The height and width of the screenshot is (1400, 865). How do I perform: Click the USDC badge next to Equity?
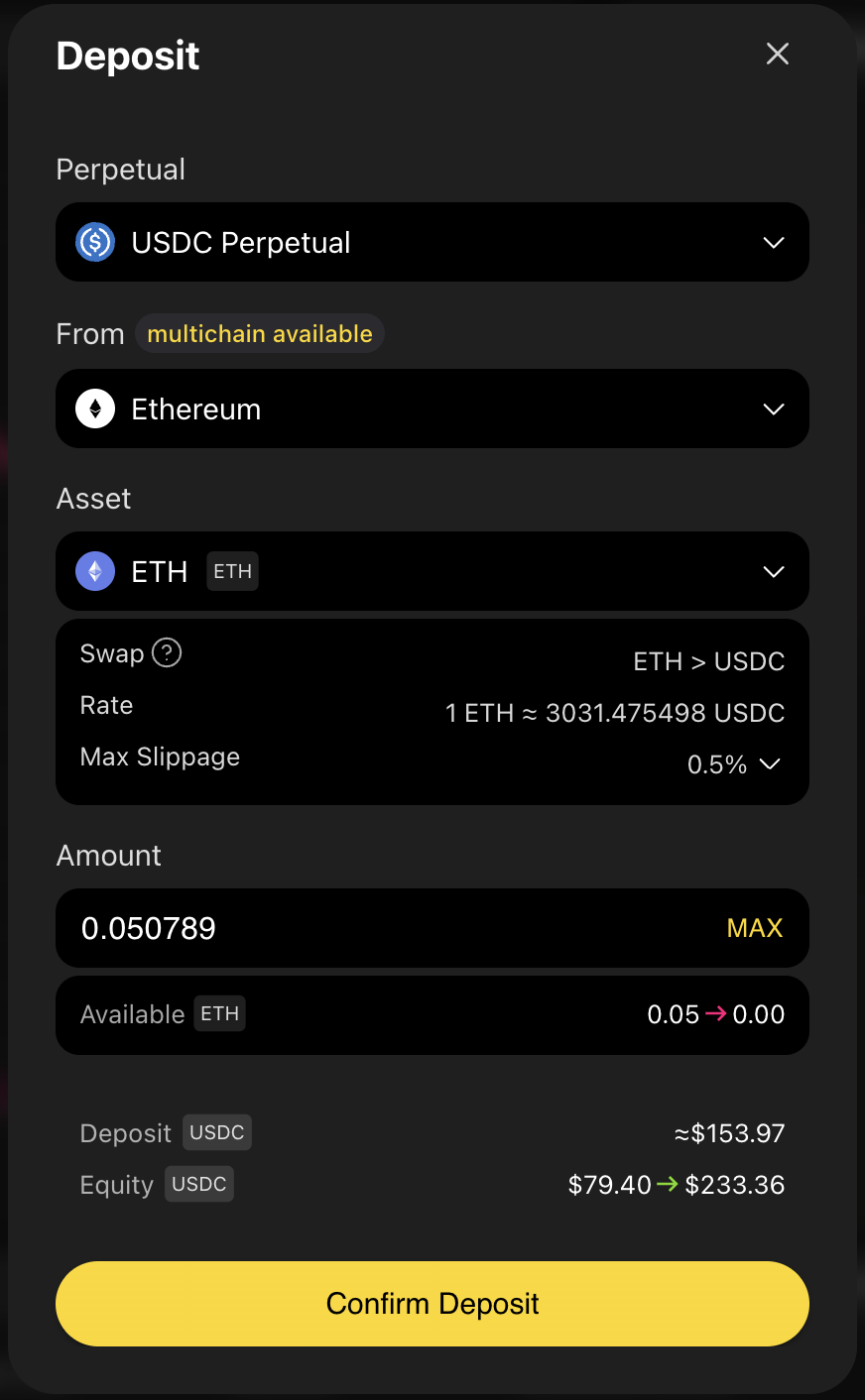[198, 1183]
